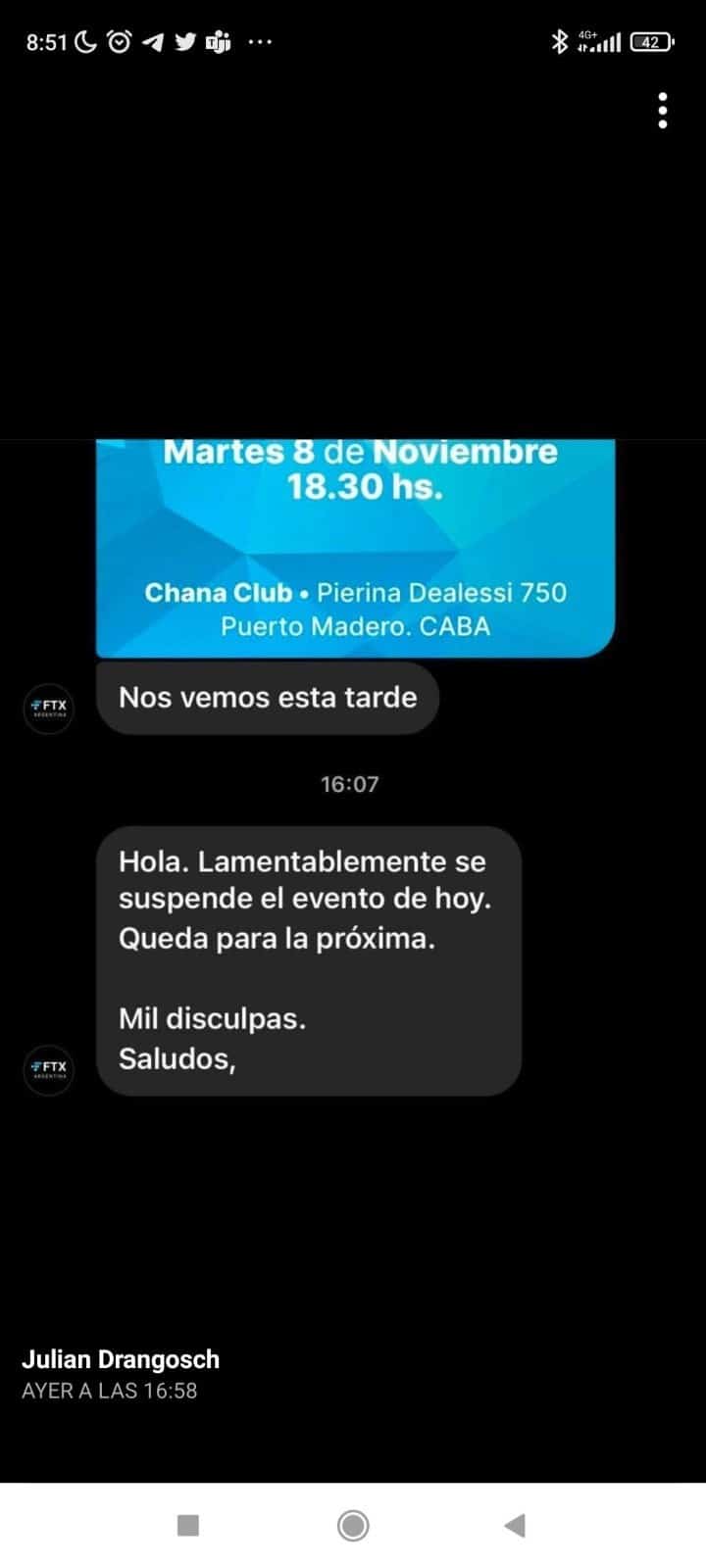Open the three-dot overflow menu

(x=663, y=111)
